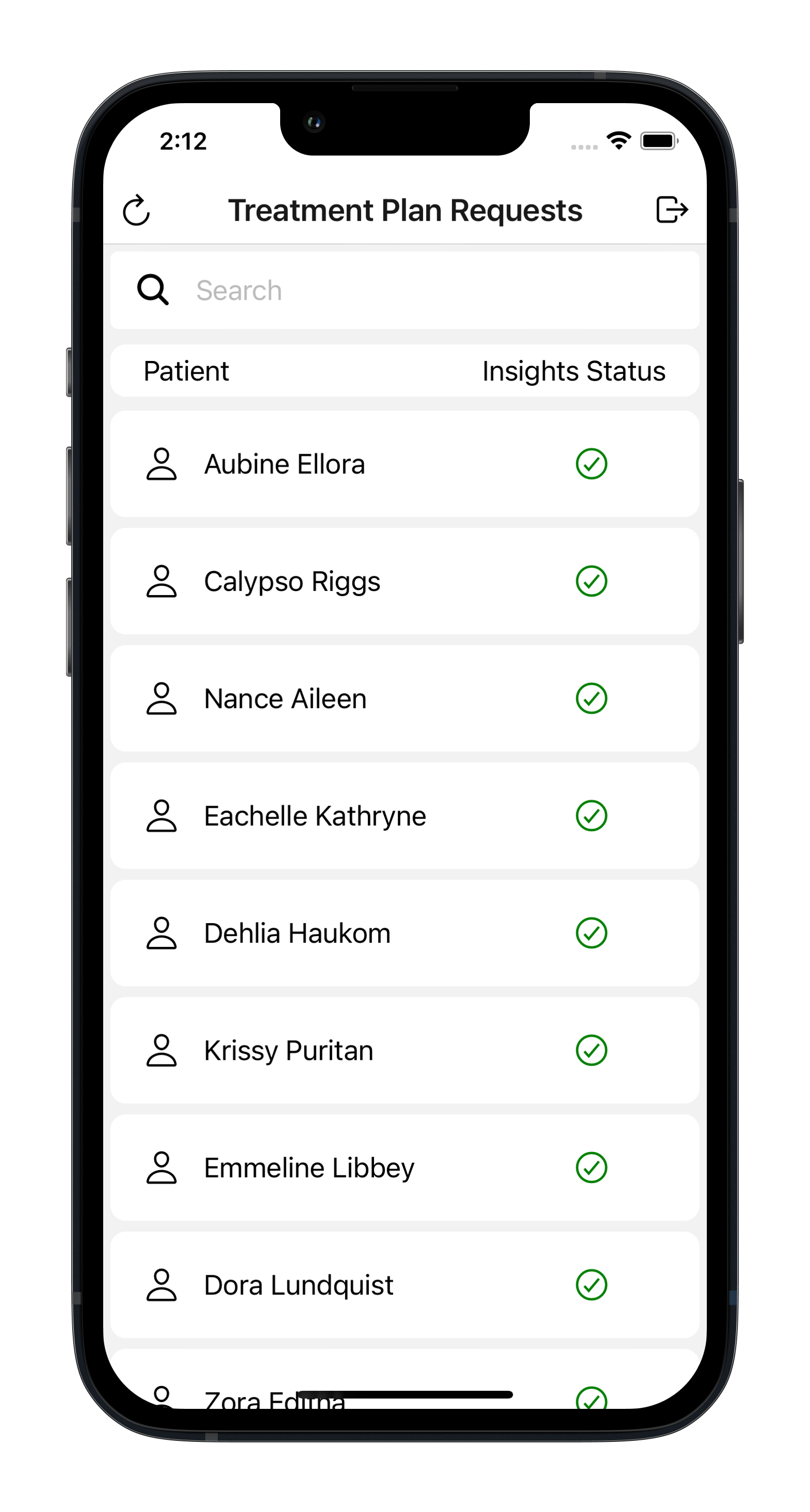Open Dehlia Haukom's row
This screenshot has height=1512, width=810.
404,933
